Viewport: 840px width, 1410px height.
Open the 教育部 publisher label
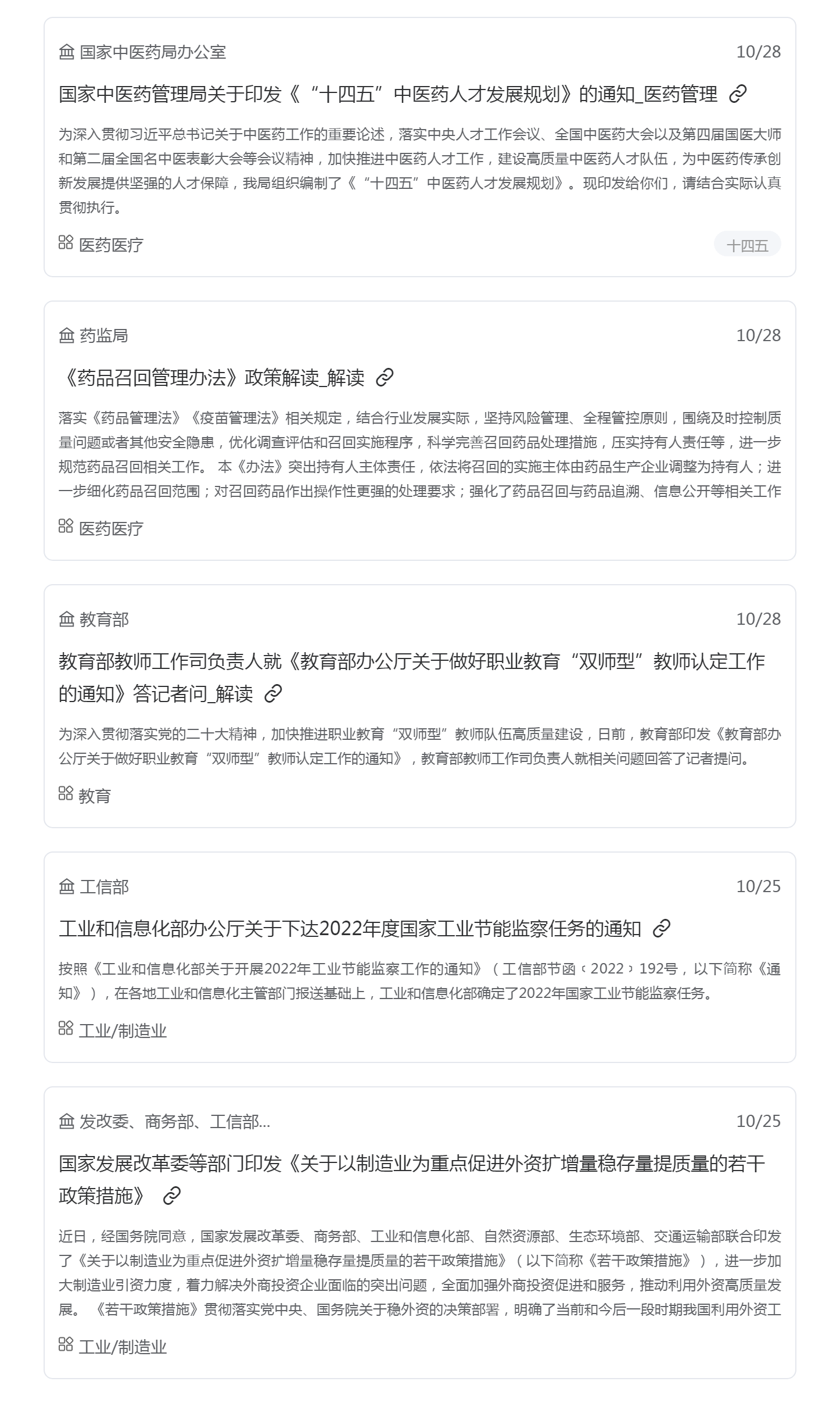coord(94,619)
